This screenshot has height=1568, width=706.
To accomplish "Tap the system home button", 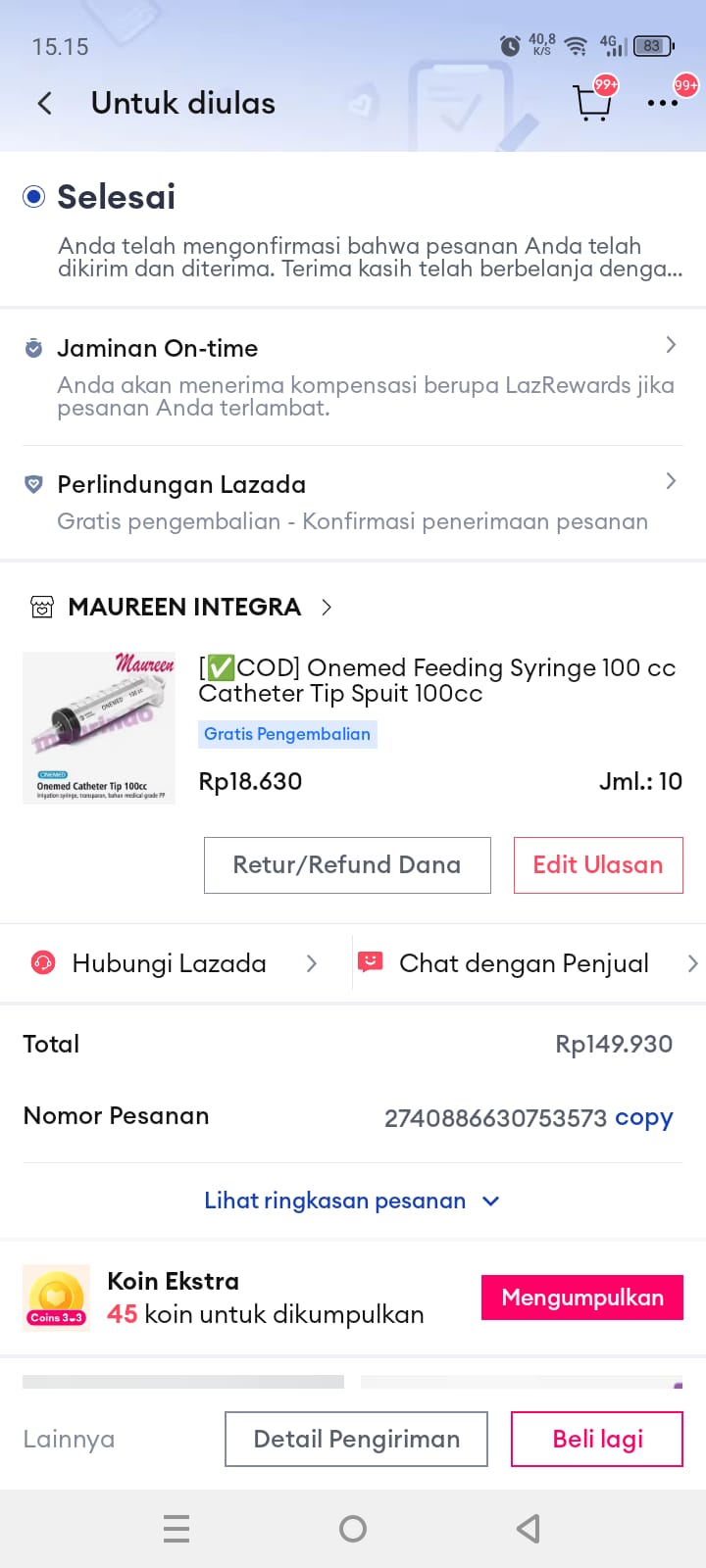I will 353,1529.
